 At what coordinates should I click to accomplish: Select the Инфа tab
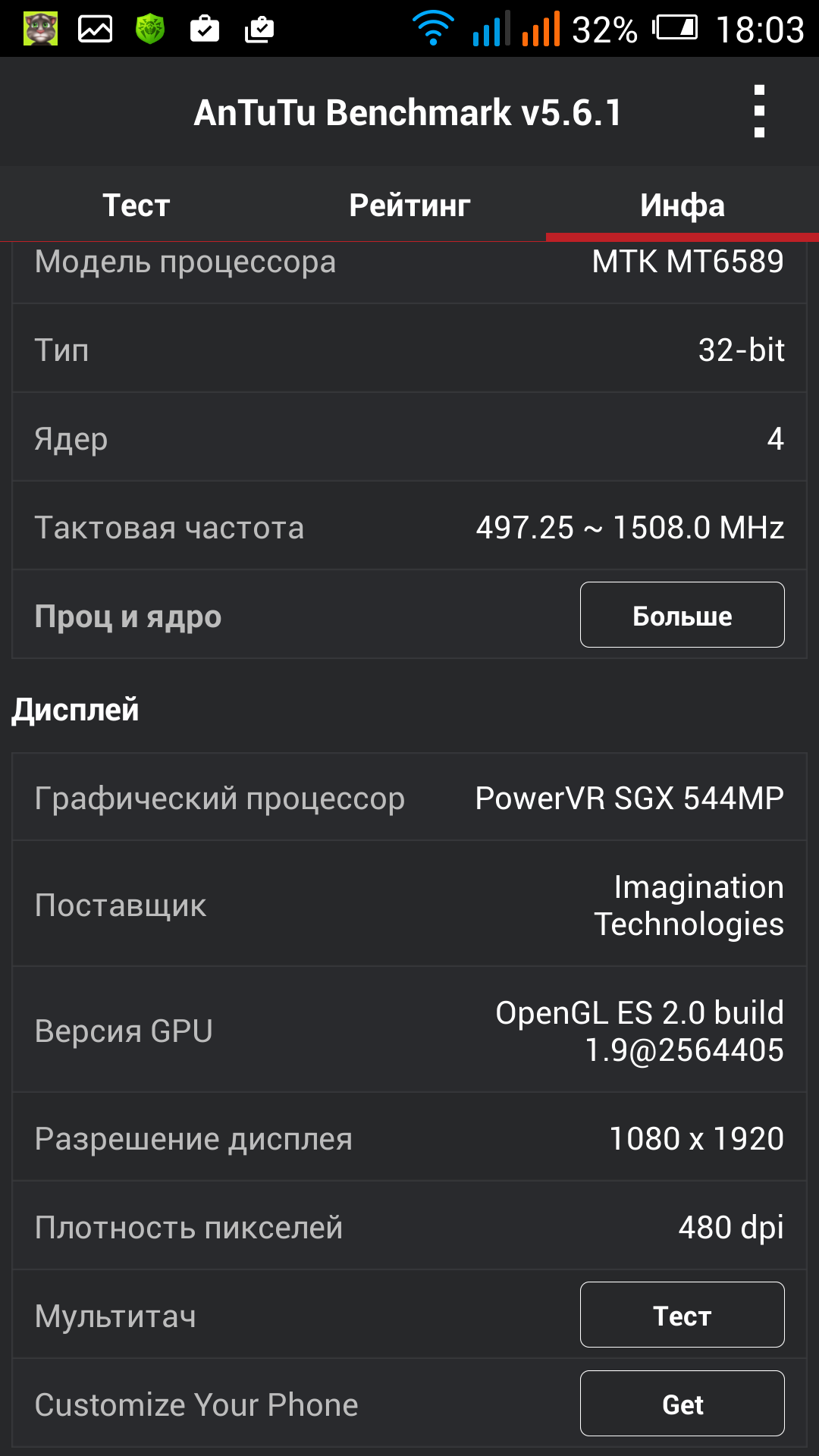pyautogui.click(x=682, y=205)
